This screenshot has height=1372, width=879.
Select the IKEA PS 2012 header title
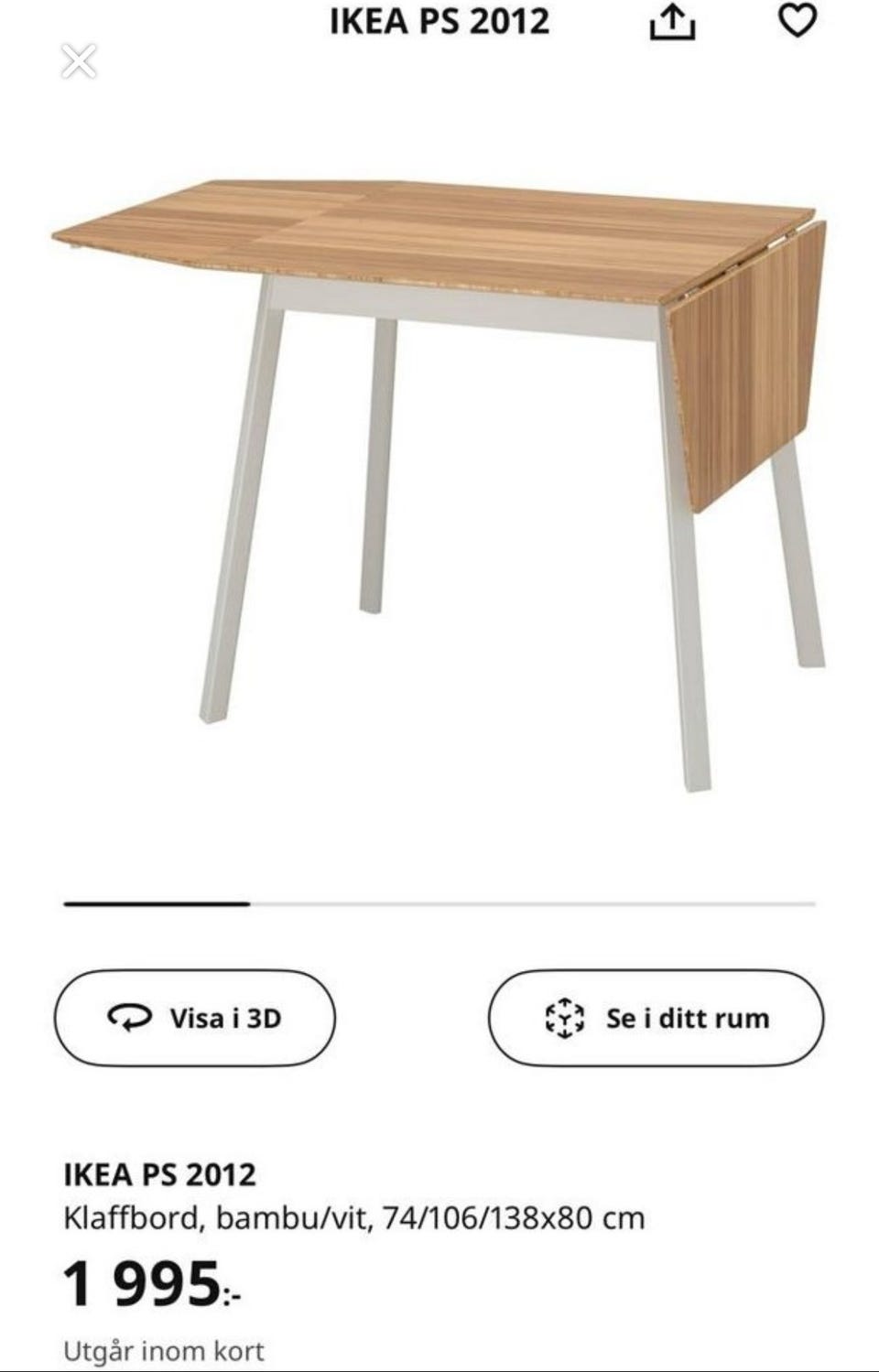pyautogui.click(x=439, y=23)
